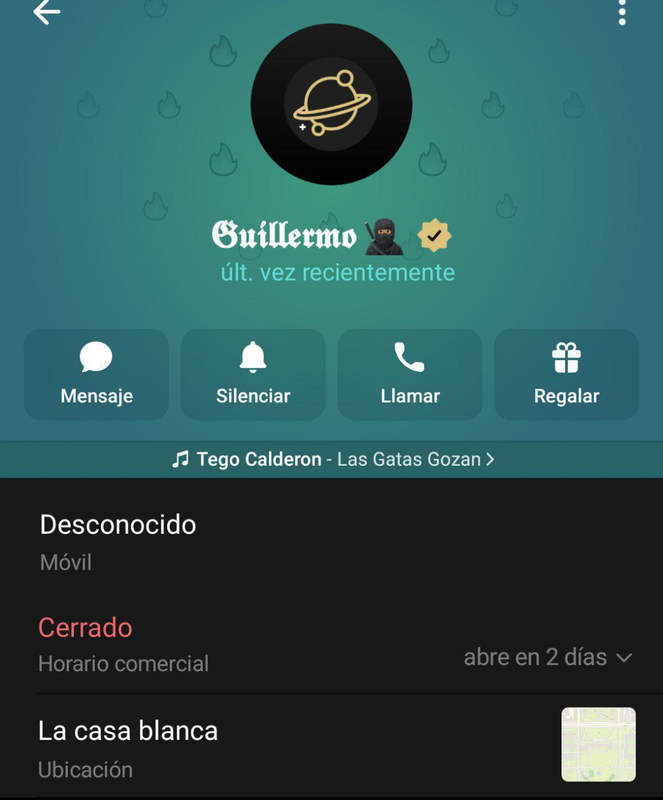Open the Tego Calderon song link

tap(332, 459)
